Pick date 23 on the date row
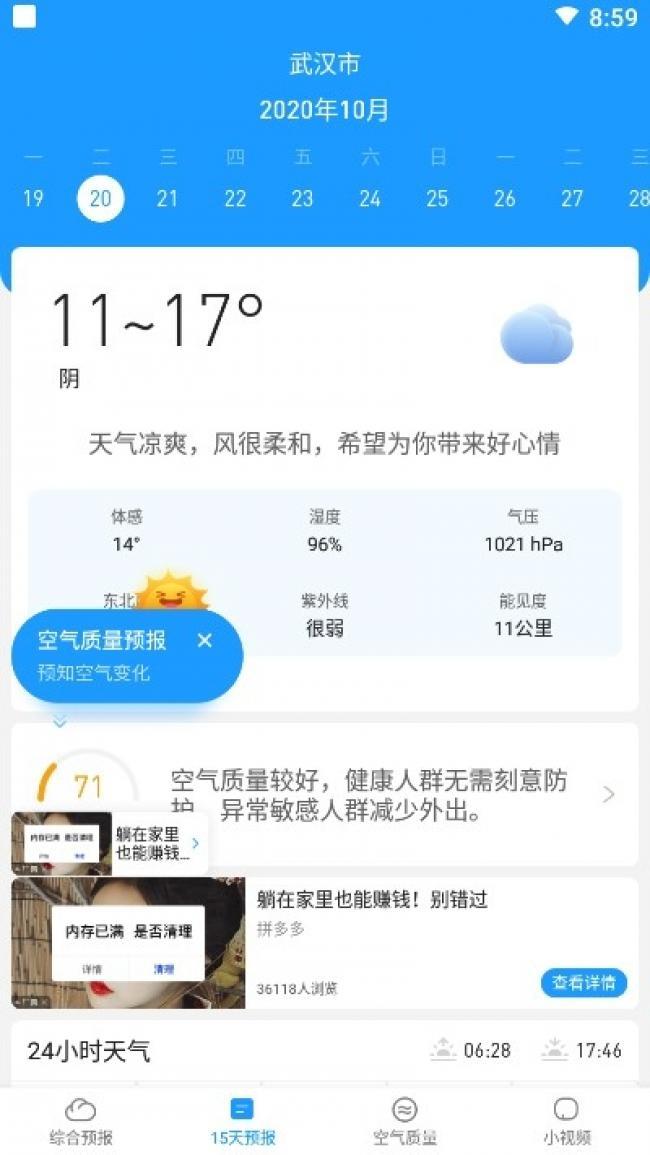The width and height of the screenshot is (650, 1155). click(x=302, y=198)
